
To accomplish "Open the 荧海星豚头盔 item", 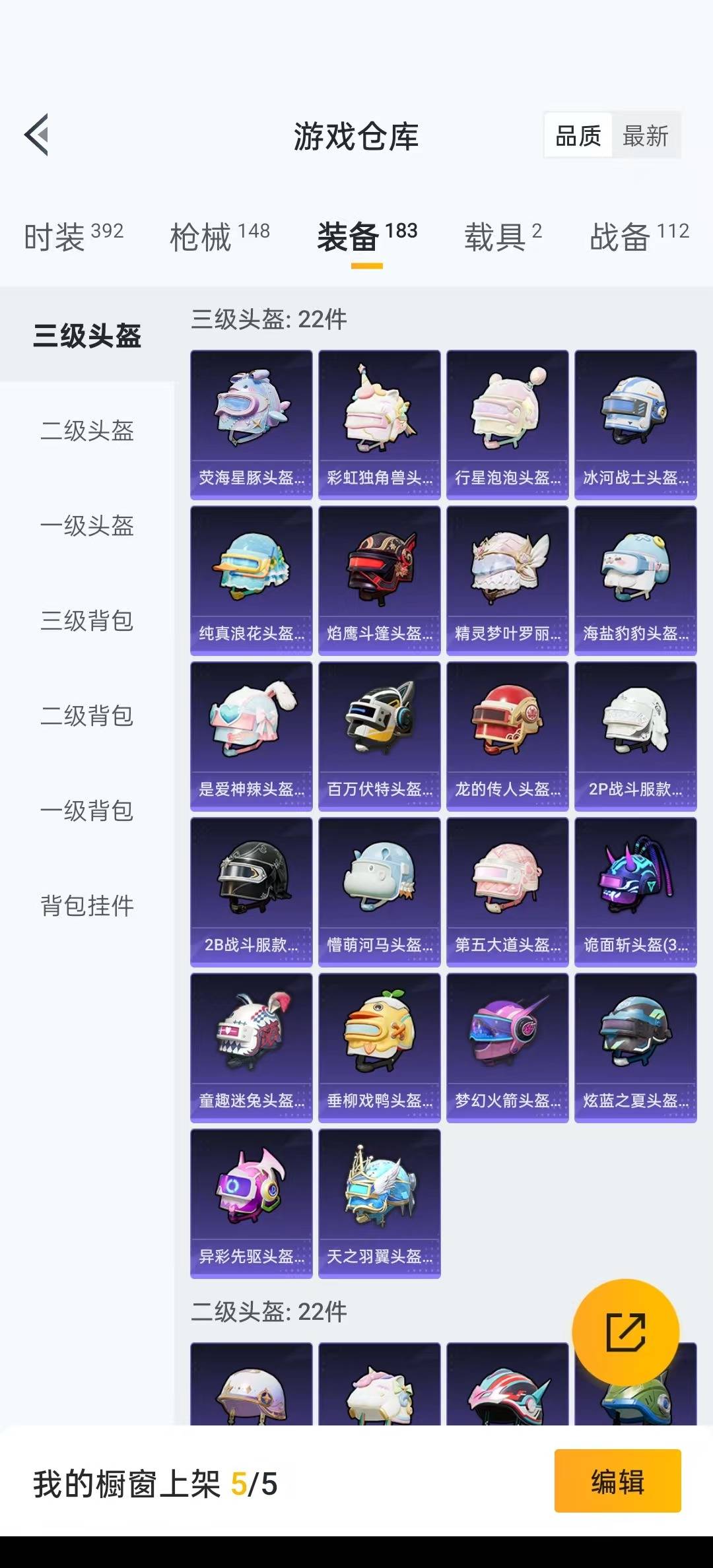I will (252, 425).
